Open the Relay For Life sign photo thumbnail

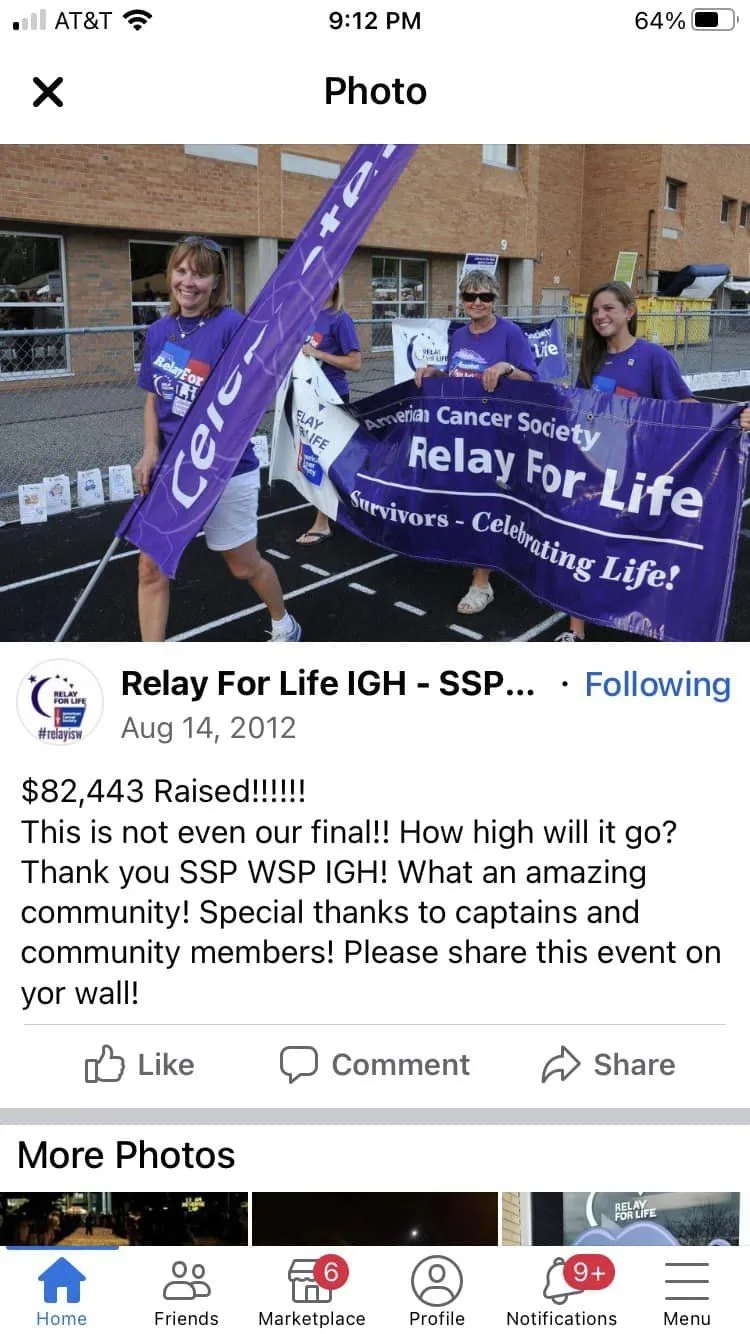click(x=625, y=1218)
